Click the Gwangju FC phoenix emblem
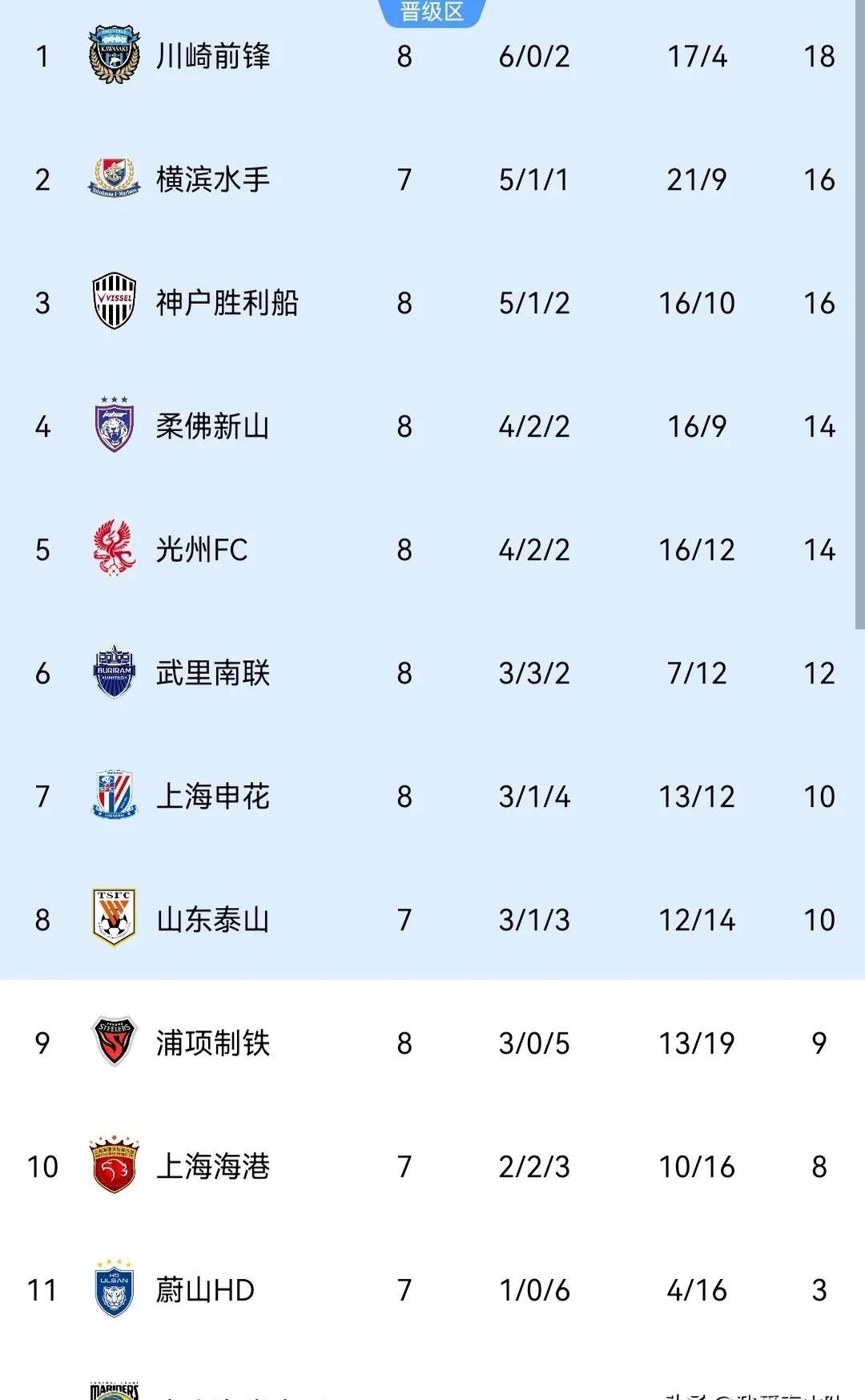 pos(115,550)
